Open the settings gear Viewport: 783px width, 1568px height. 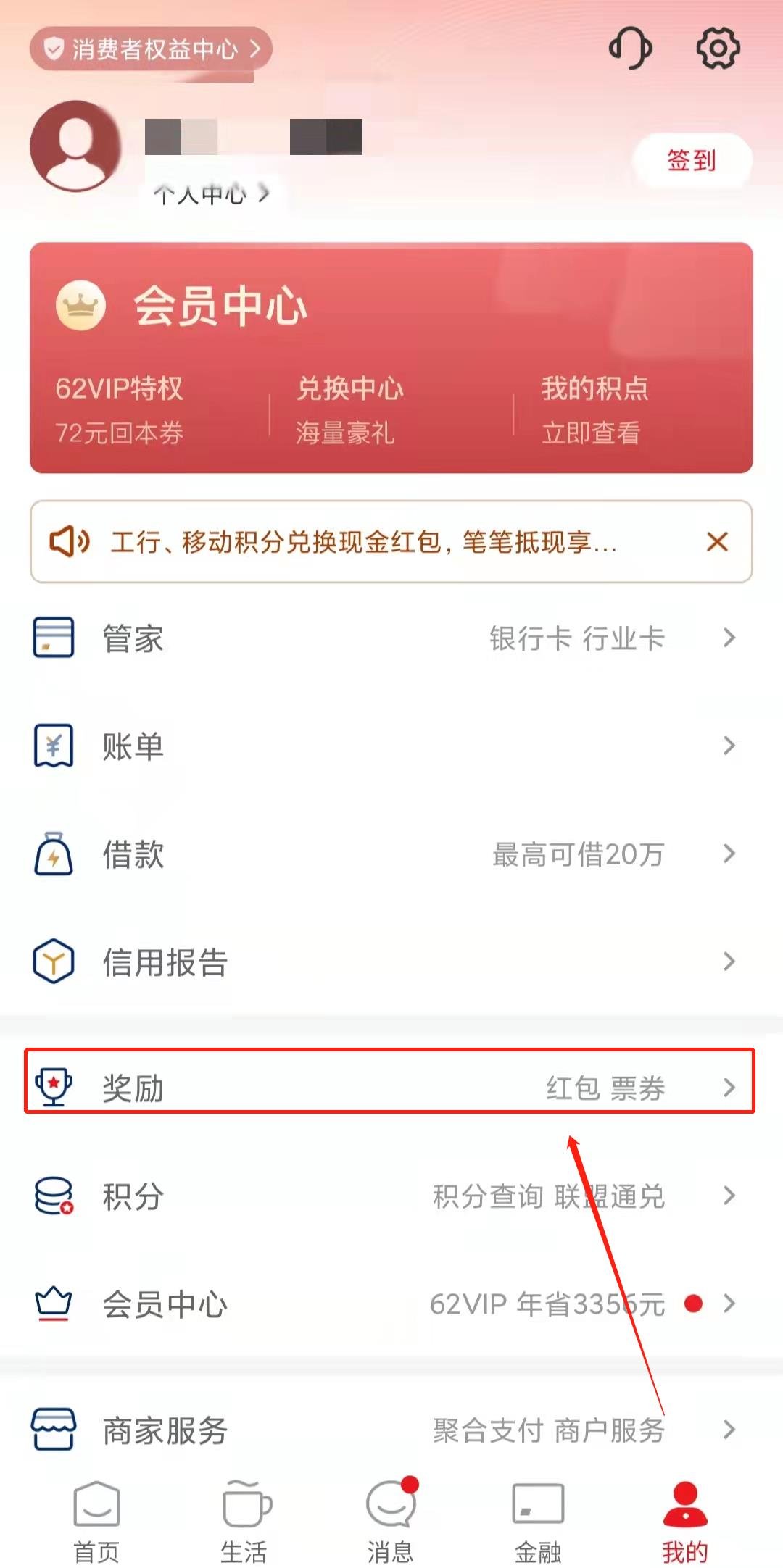click(x=717, y=49)
